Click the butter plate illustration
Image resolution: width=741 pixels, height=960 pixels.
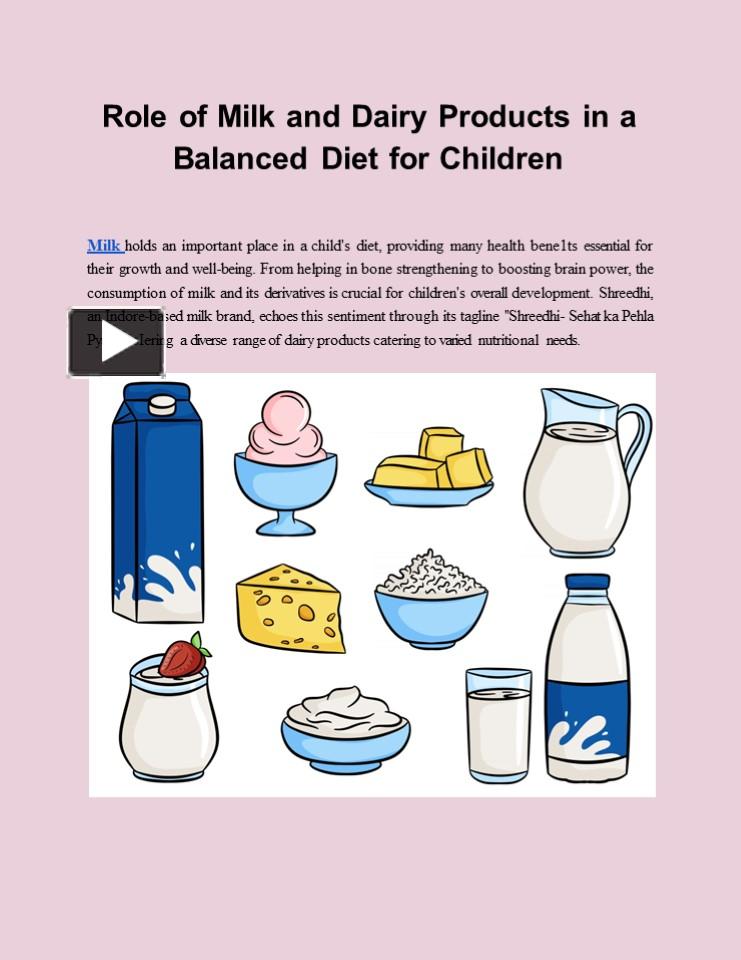pyautogui.click(x=428, y=465)
